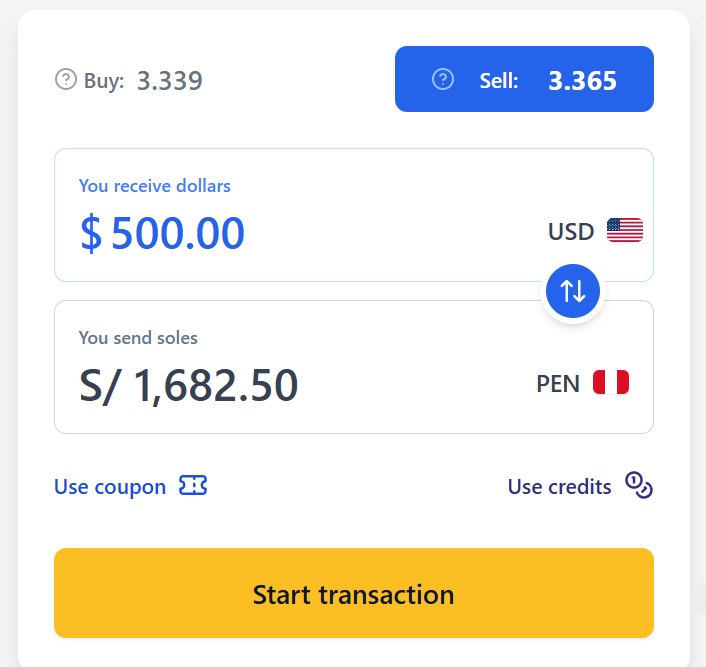Open the help icon next to Buy

click(66, 80)
